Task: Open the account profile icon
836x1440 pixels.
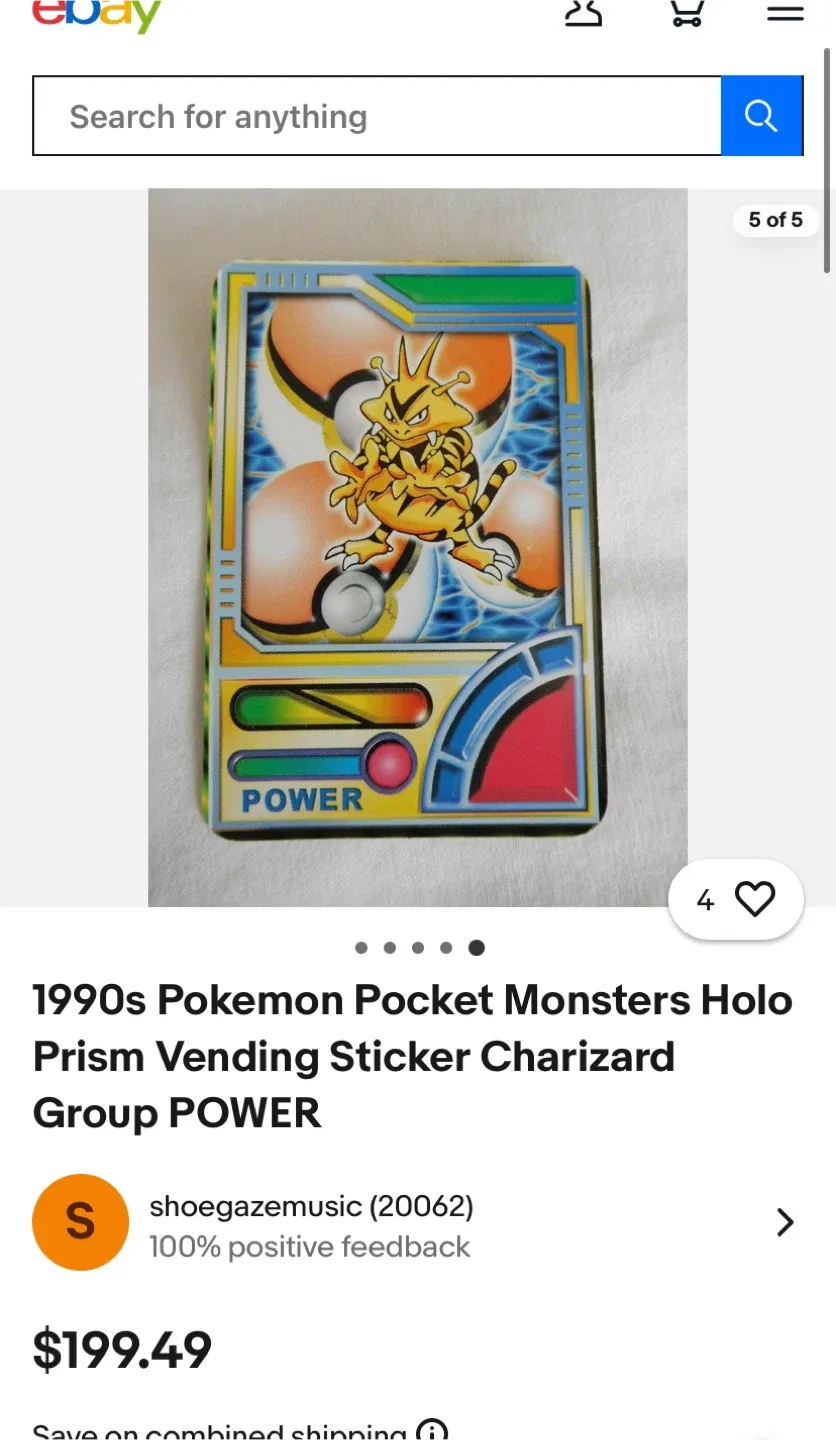Action: 584,12
